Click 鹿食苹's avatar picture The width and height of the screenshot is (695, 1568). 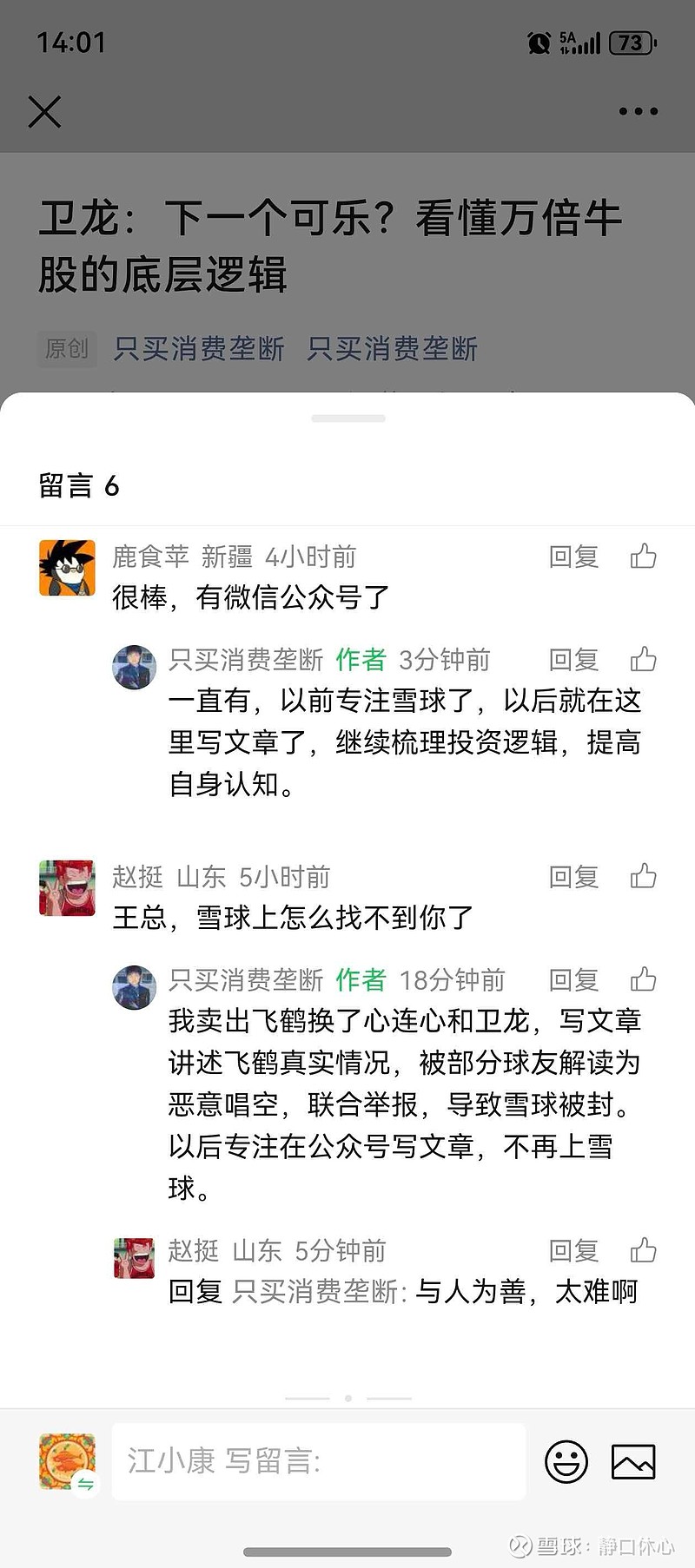67,567
